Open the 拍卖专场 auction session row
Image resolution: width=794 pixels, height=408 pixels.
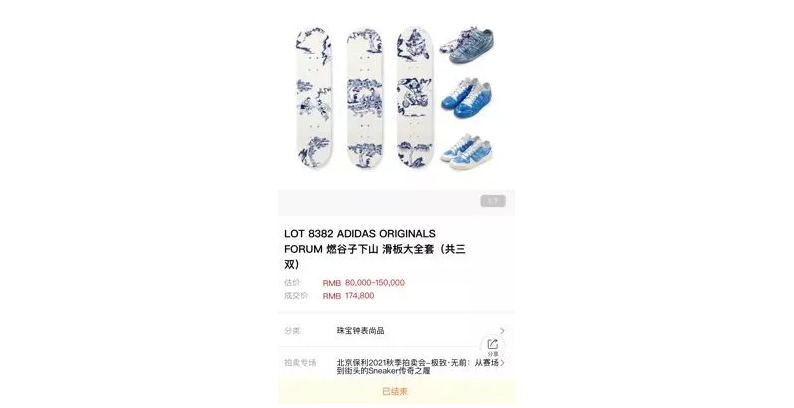coord(396,362)
